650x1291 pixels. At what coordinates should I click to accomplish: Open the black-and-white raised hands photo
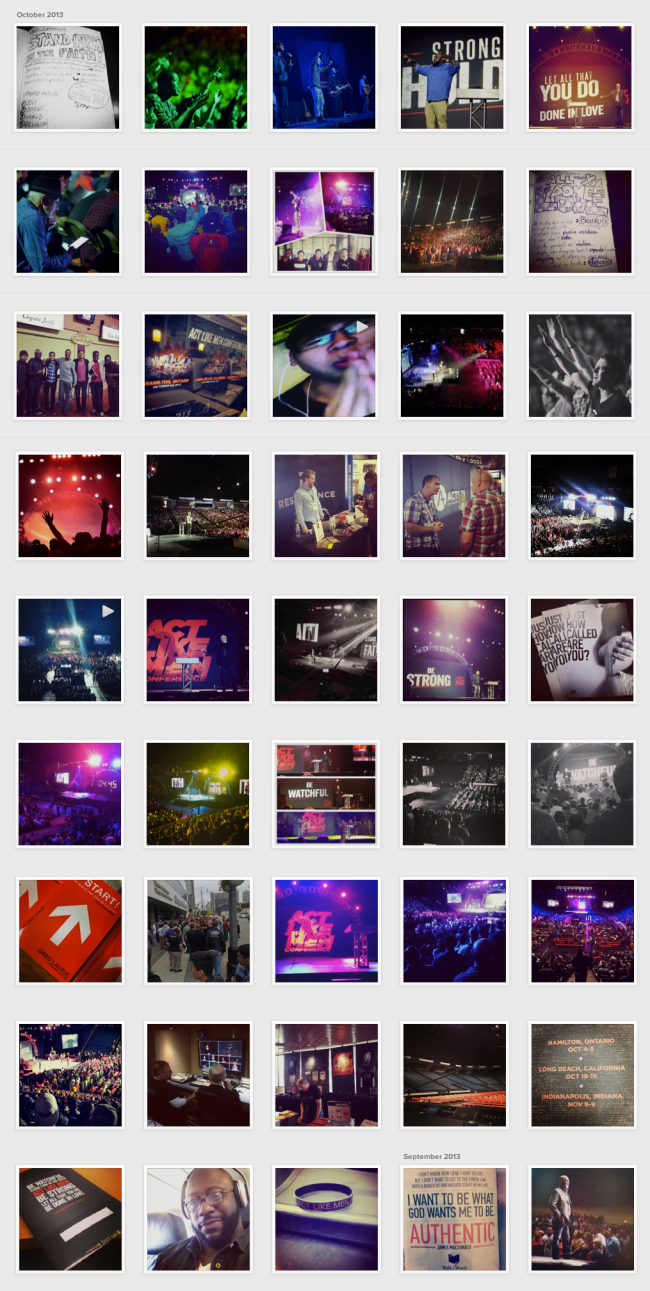tap(581, 365)
